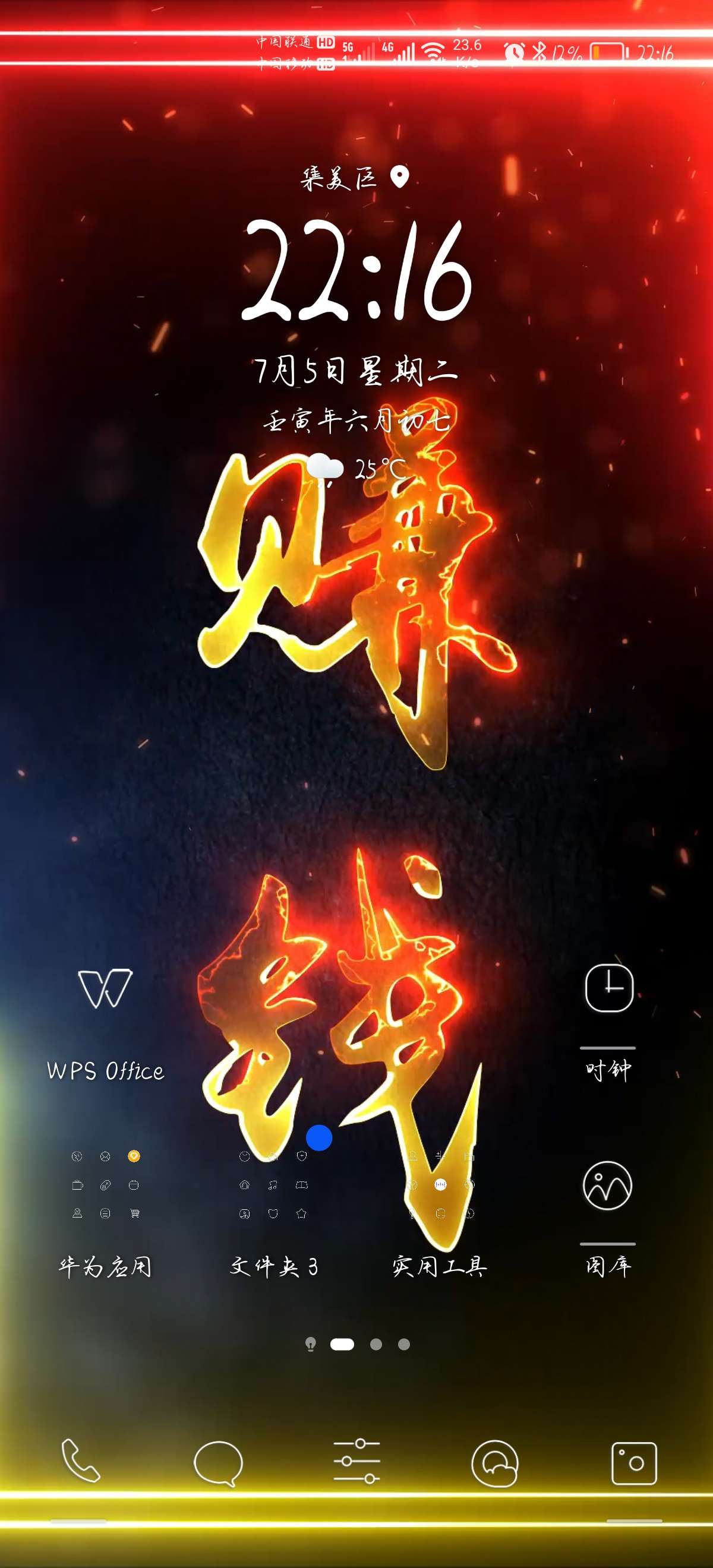The image size is (713, 1568).
Task: Launch the browser icon in the dock
Action: coord(495,1463)
